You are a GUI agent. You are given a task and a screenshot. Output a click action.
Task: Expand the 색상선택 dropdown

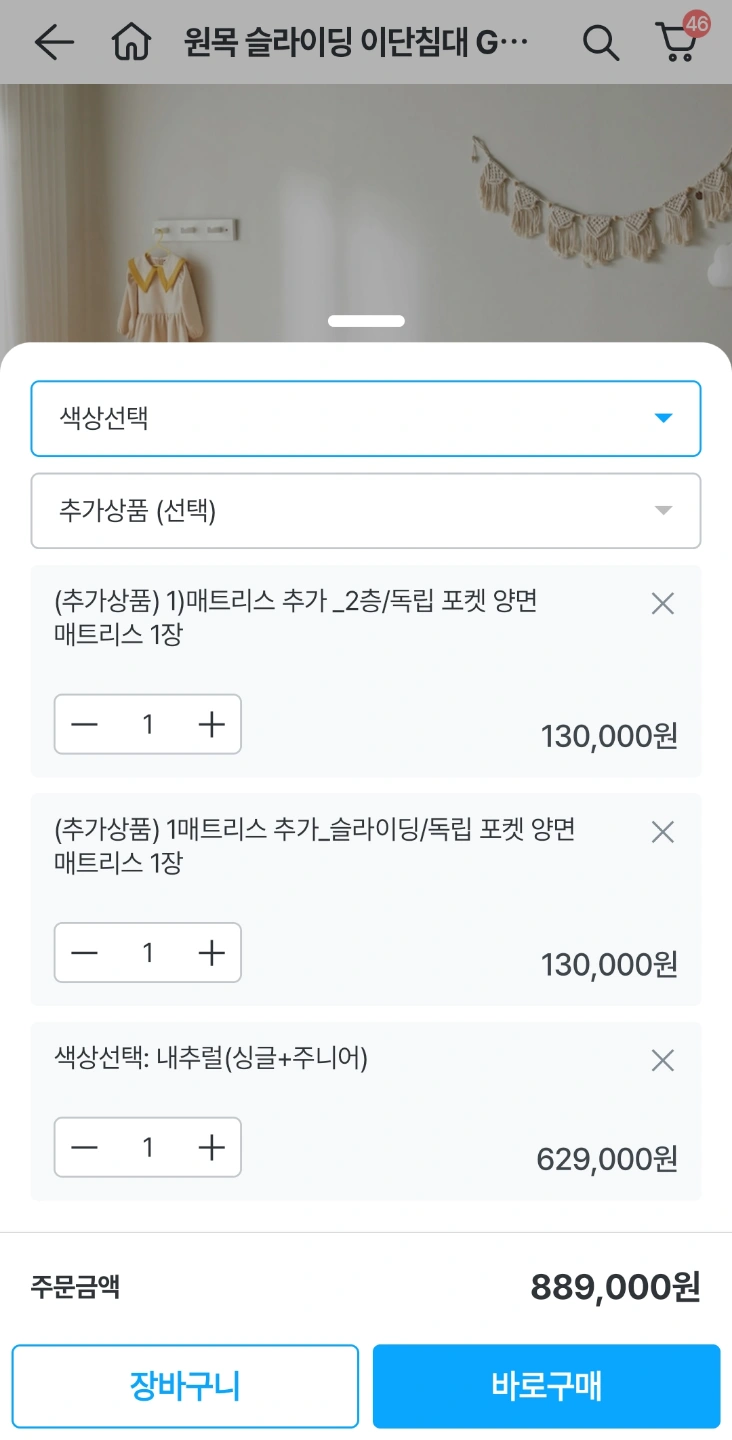[366, 418]
